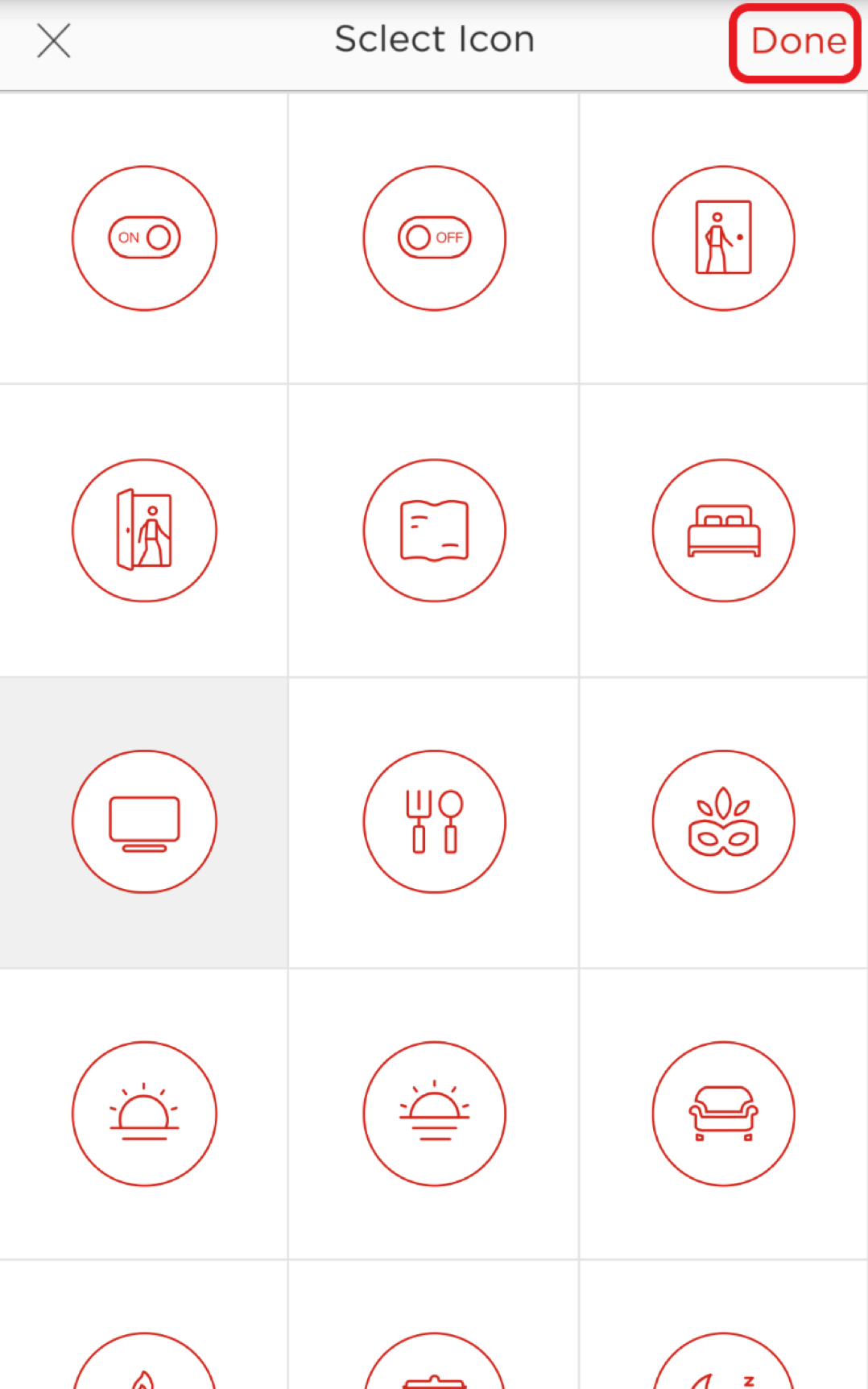Select the TV screen icon

144,821
